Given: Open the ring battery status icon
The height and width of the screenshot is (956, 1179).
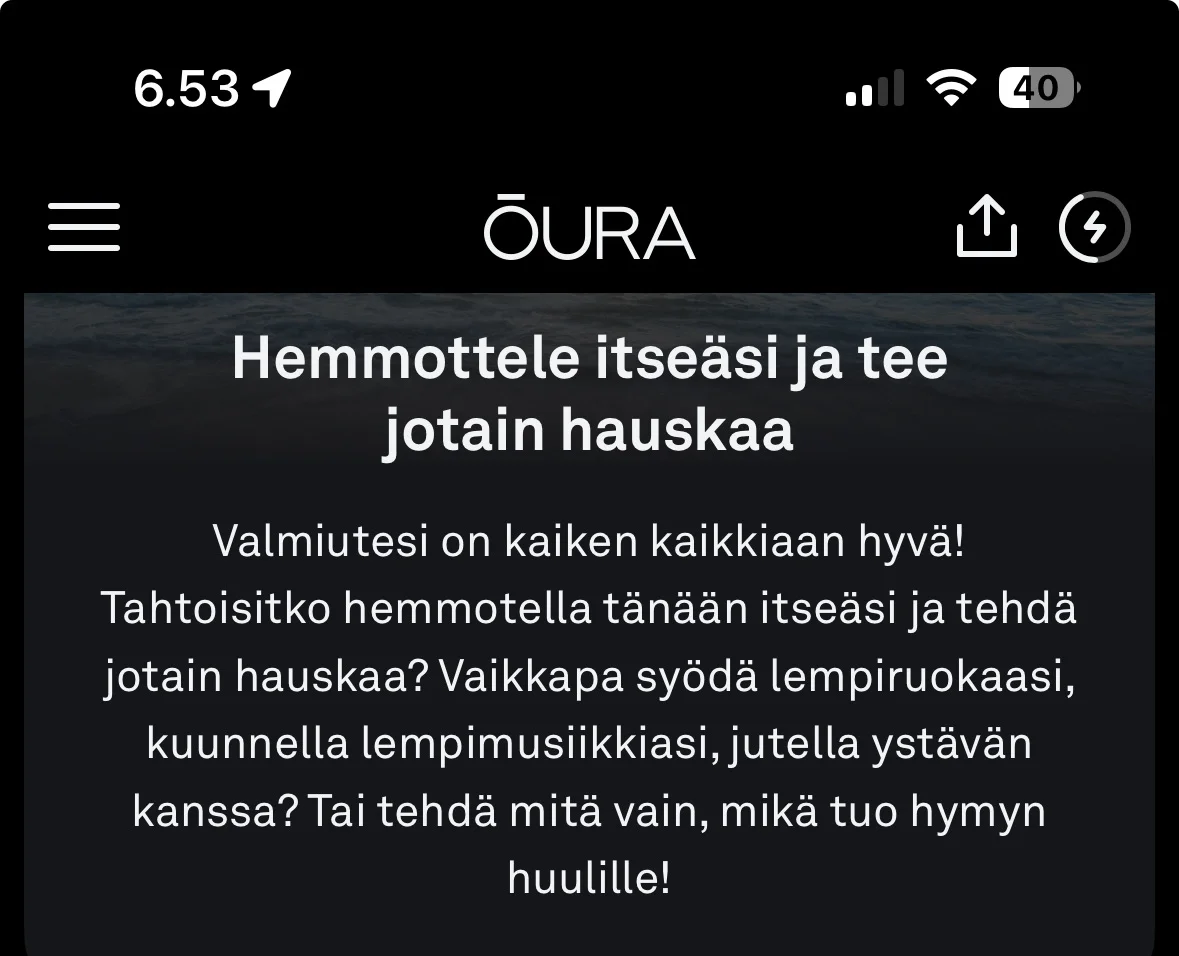Looking at the screenshot, I should pos(1095,227).
